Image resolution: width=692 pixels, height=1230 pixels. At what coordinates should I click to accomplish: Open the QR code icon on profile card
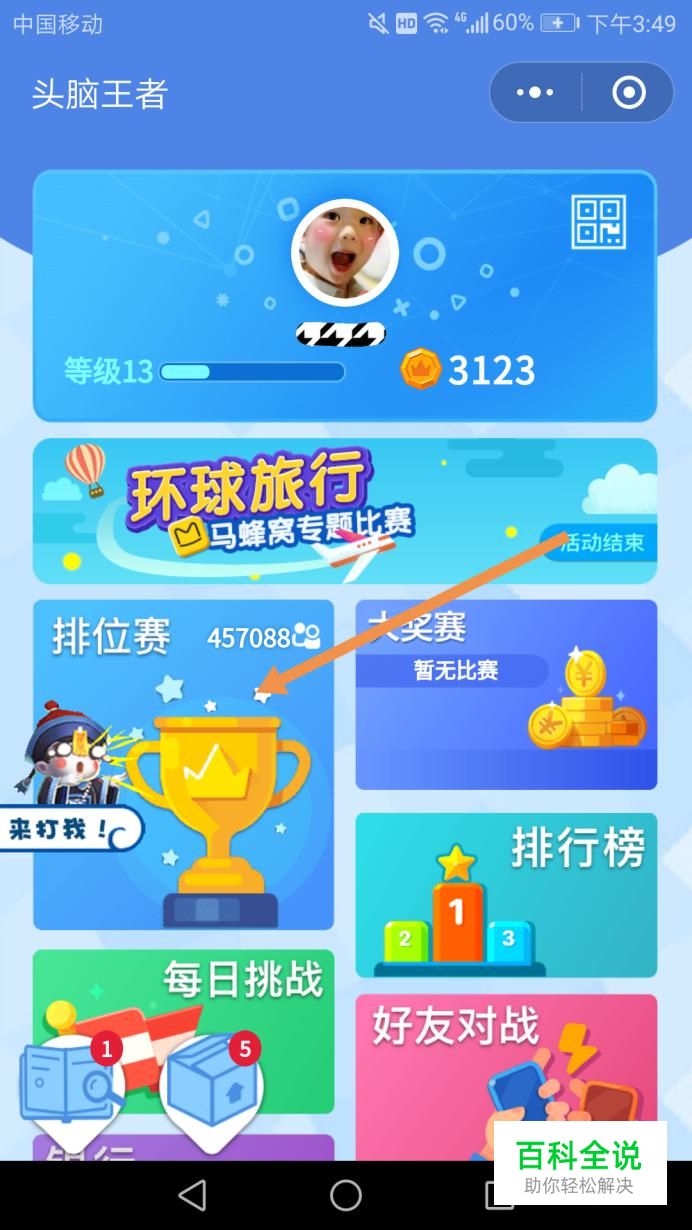tap(598, 222)
